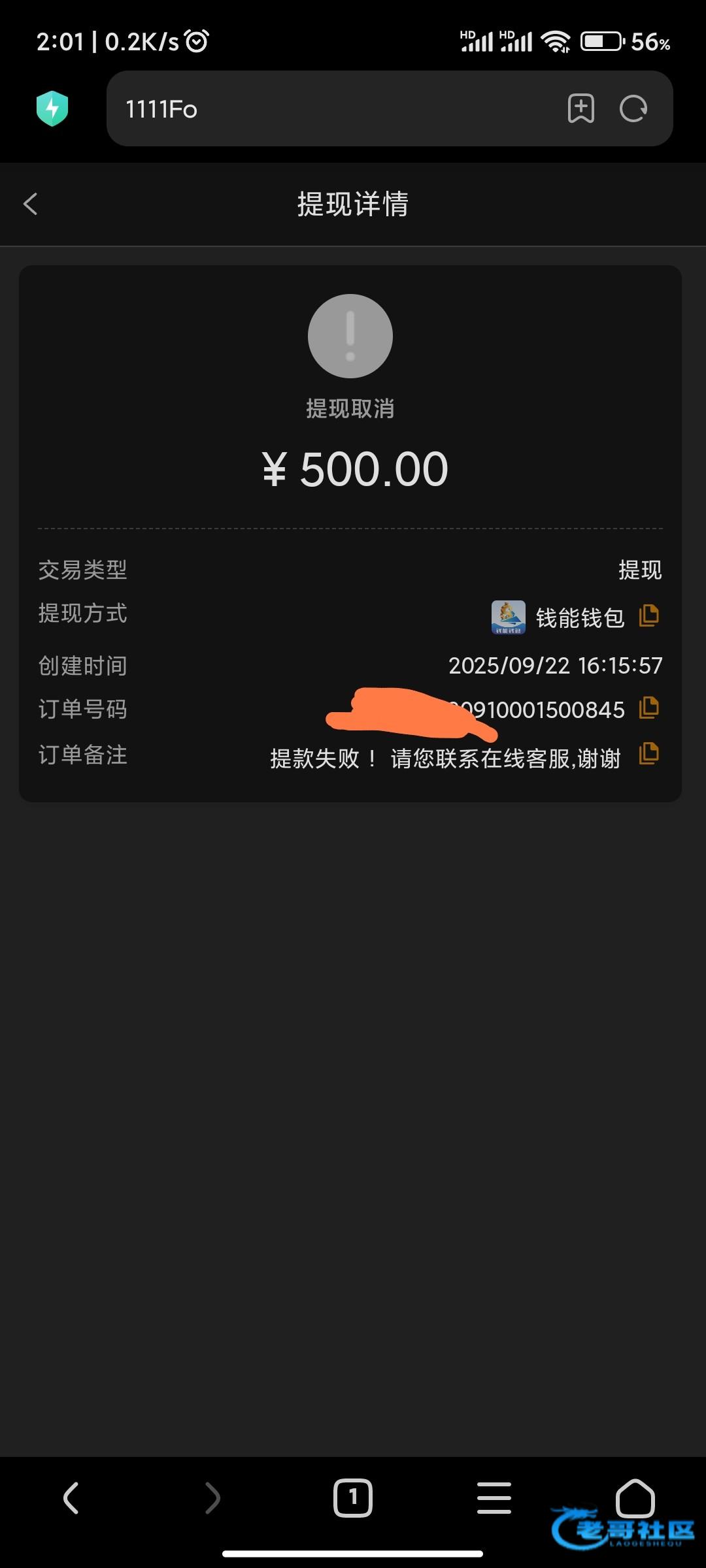Open the browser security shield
Screen dimensions: 706x1568
(x=52, y=108)
